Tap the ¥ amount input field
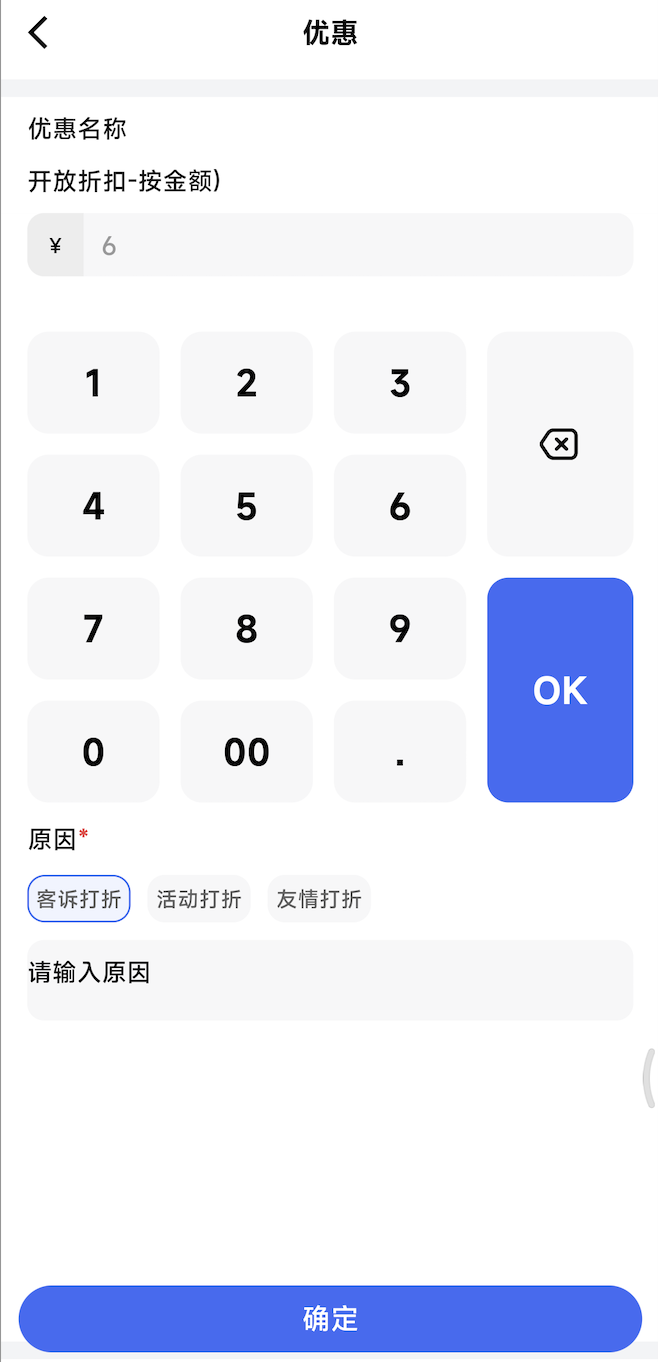 coord(355,245)
